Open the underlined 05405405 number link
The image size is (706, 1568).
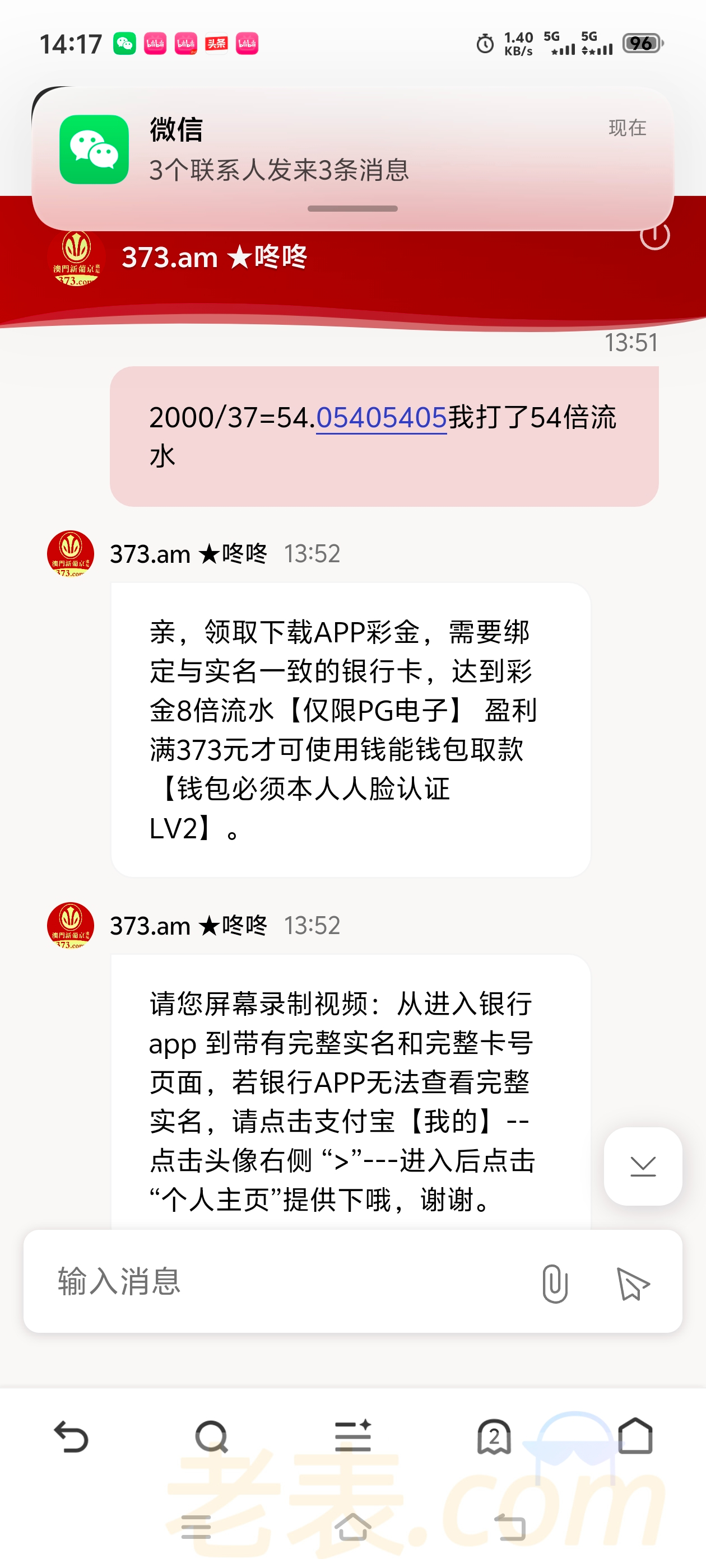[382, 418]
